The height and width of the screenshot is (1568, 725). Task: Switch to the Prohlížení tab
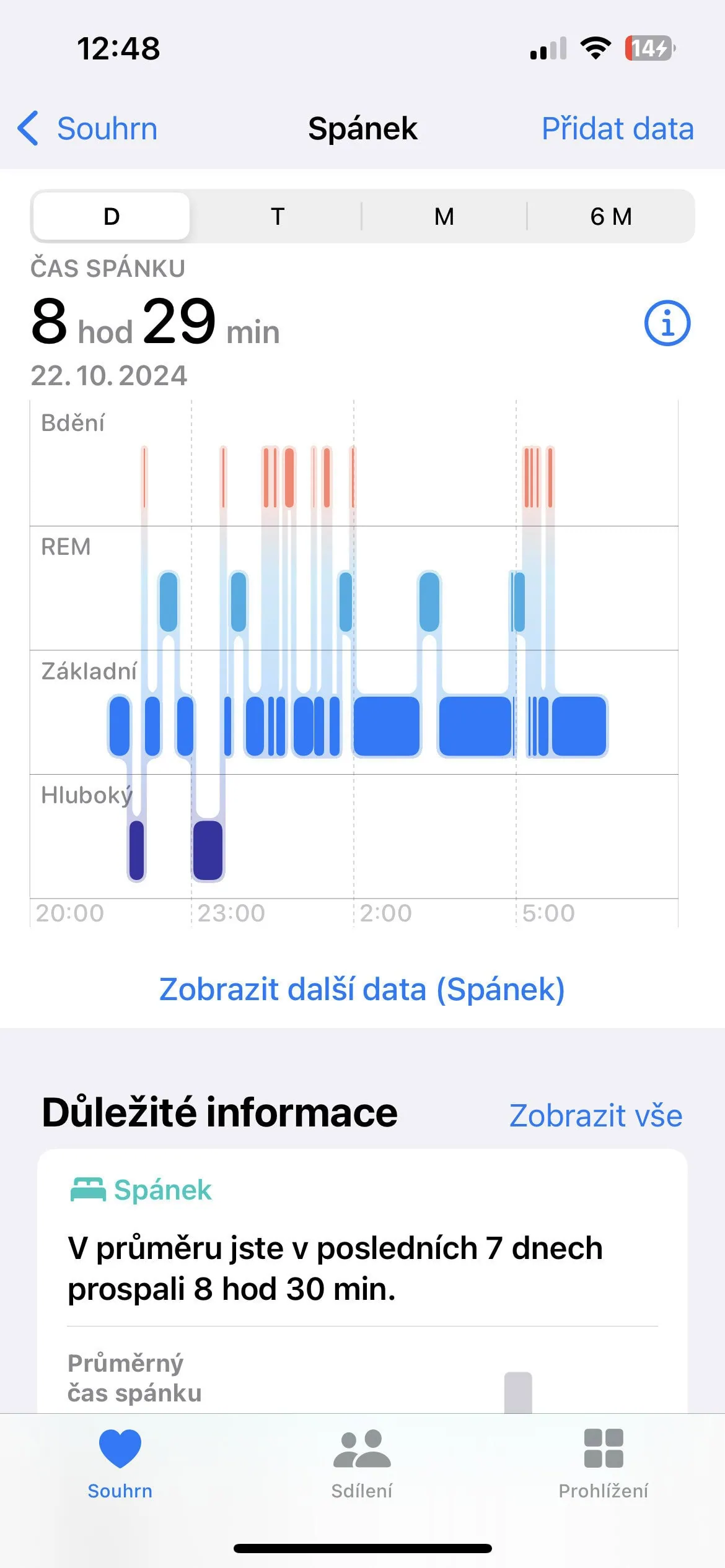tap(603, 1463)
